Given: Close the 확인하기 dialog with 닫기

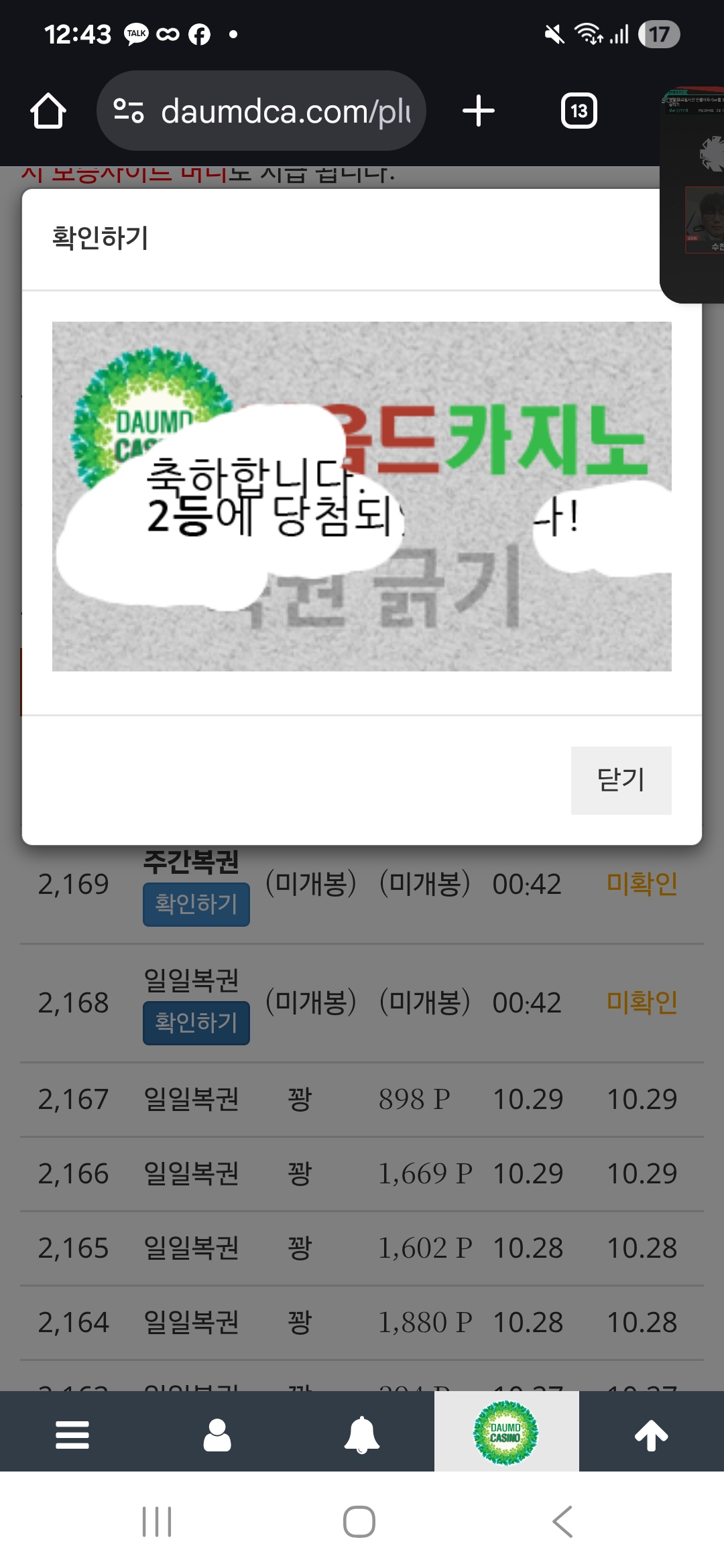Looking at the screenshot, I should pos(621,780).
